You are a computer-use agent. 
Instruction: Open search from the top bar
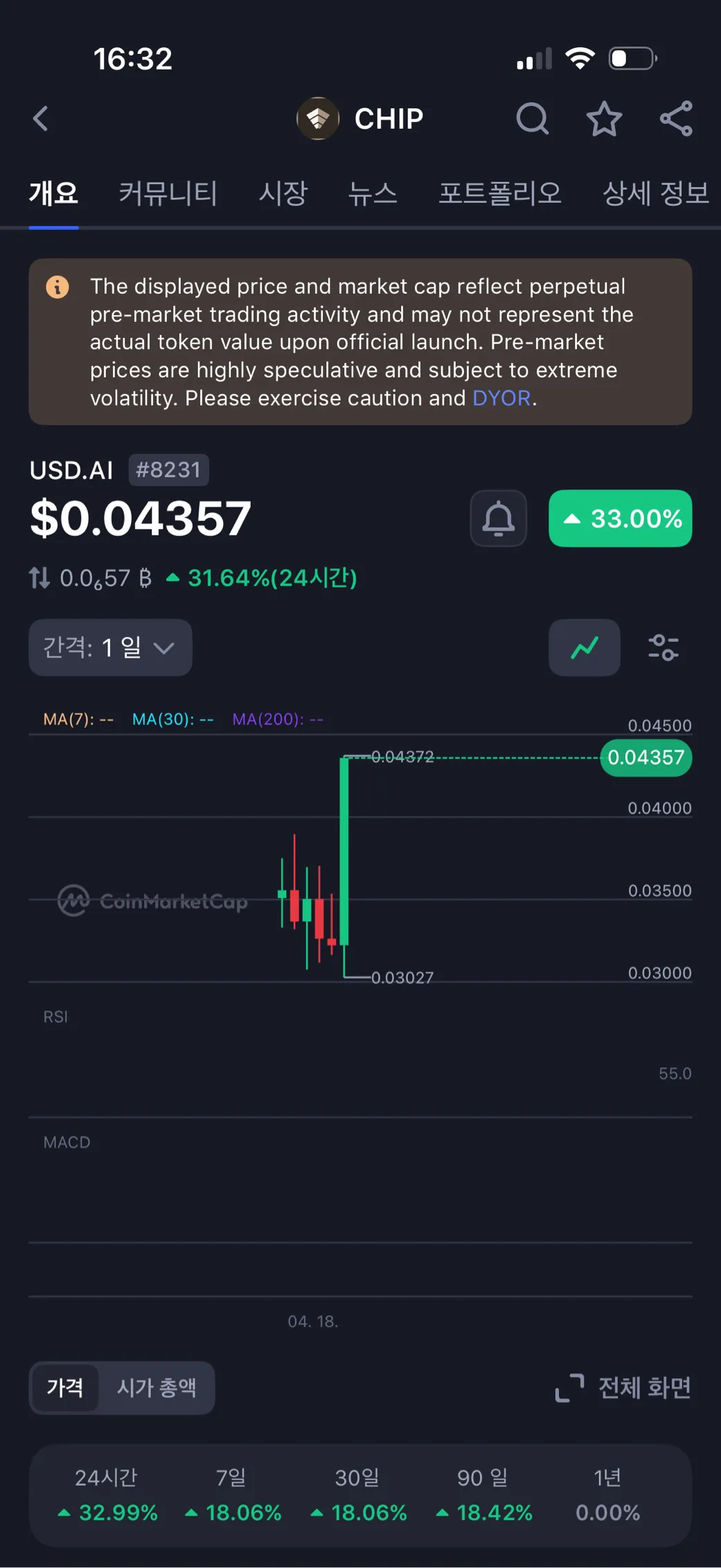(532, 118)
